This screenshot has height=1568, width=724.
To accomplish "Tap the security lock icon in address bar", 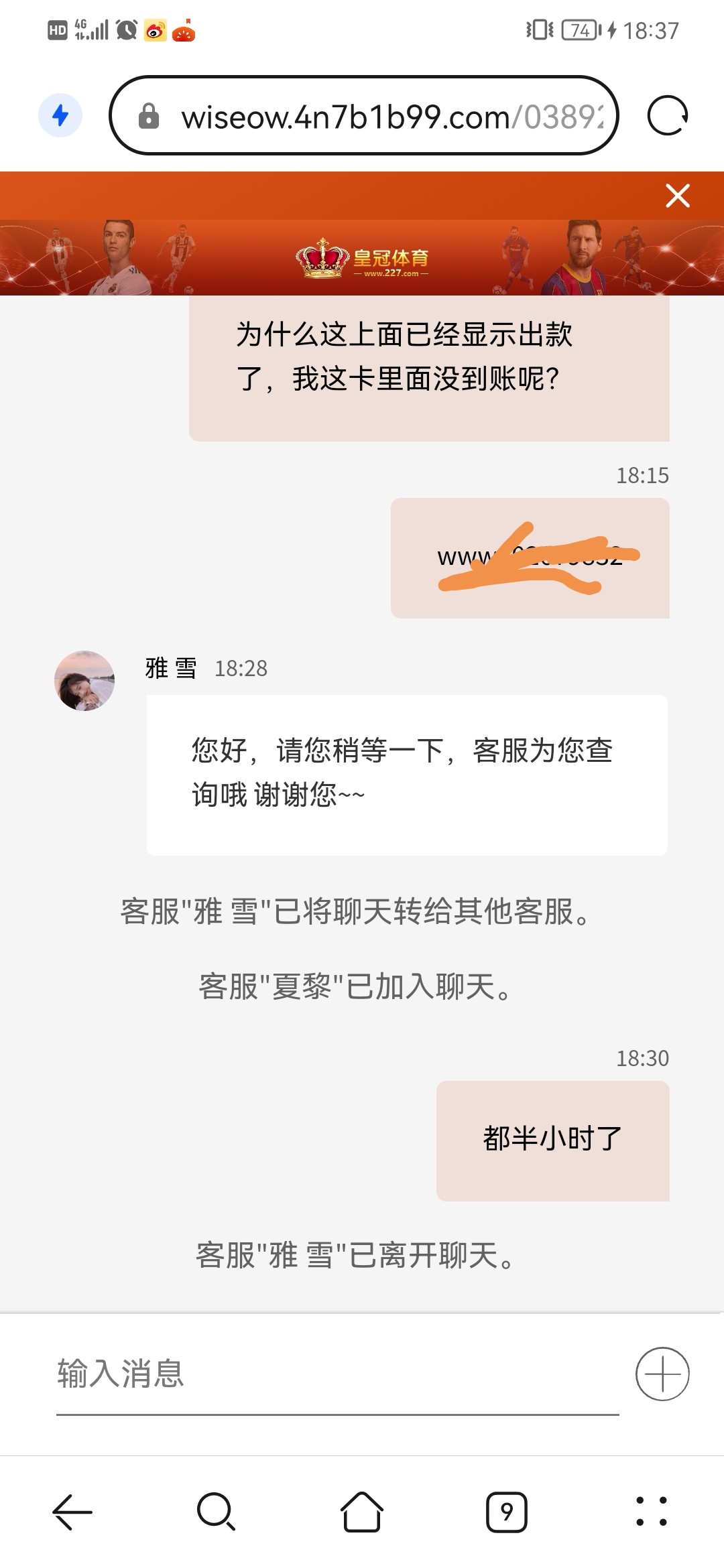I will pos(149,115).
